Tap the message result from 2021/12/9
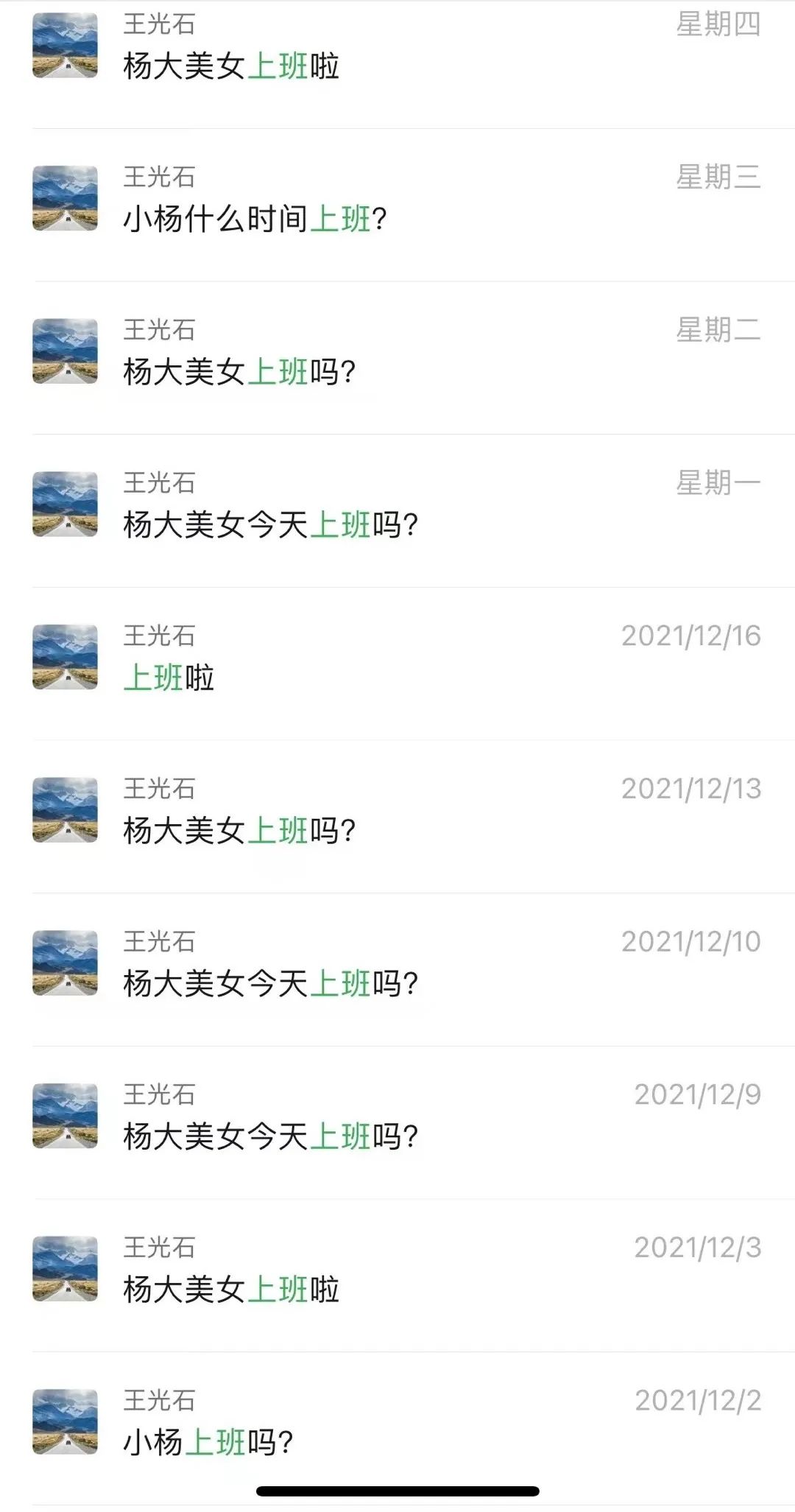 click(397, 1121)
